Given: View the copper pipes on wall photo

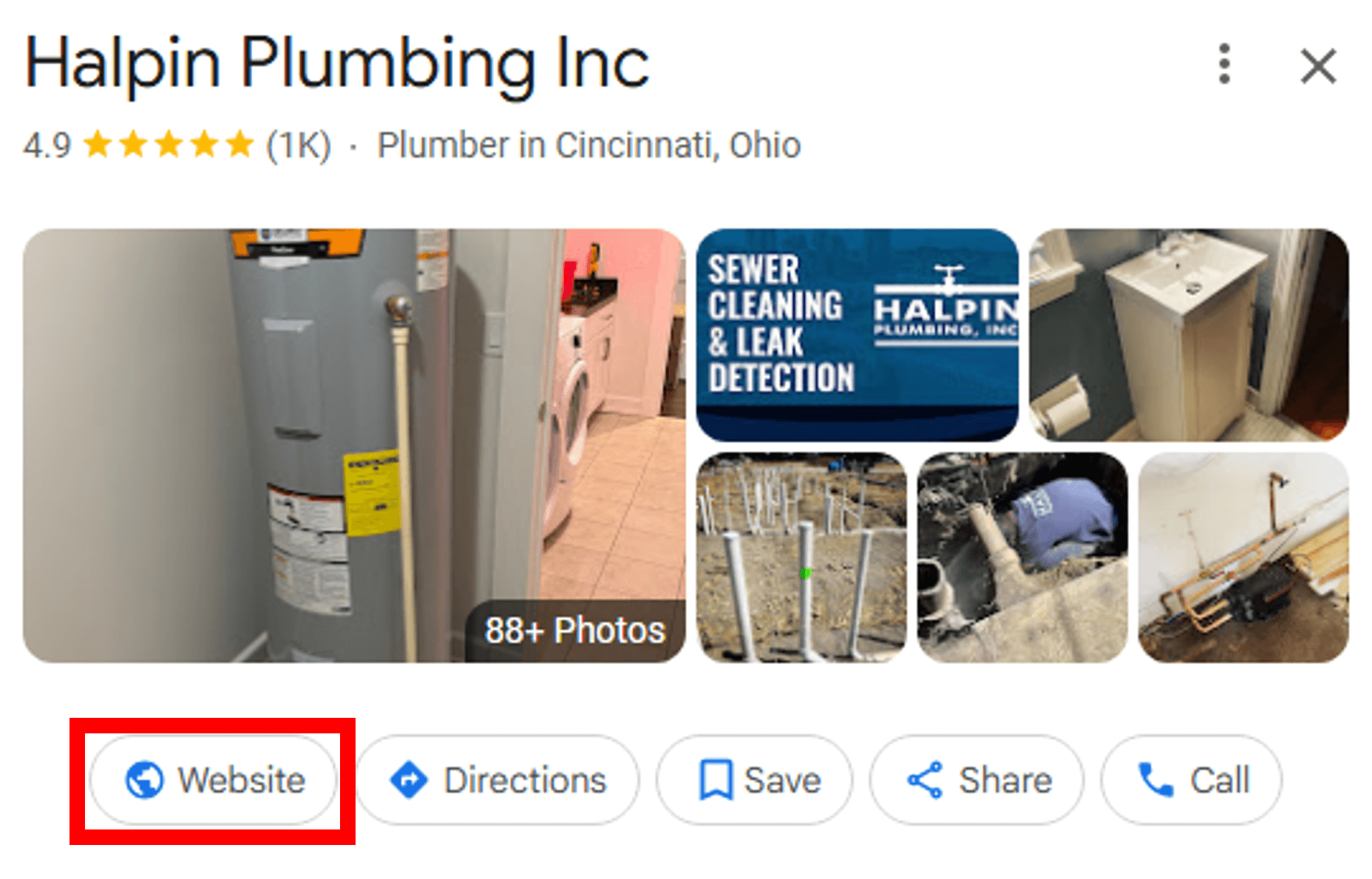Looking at the screenshot, I should (1243, 557).
